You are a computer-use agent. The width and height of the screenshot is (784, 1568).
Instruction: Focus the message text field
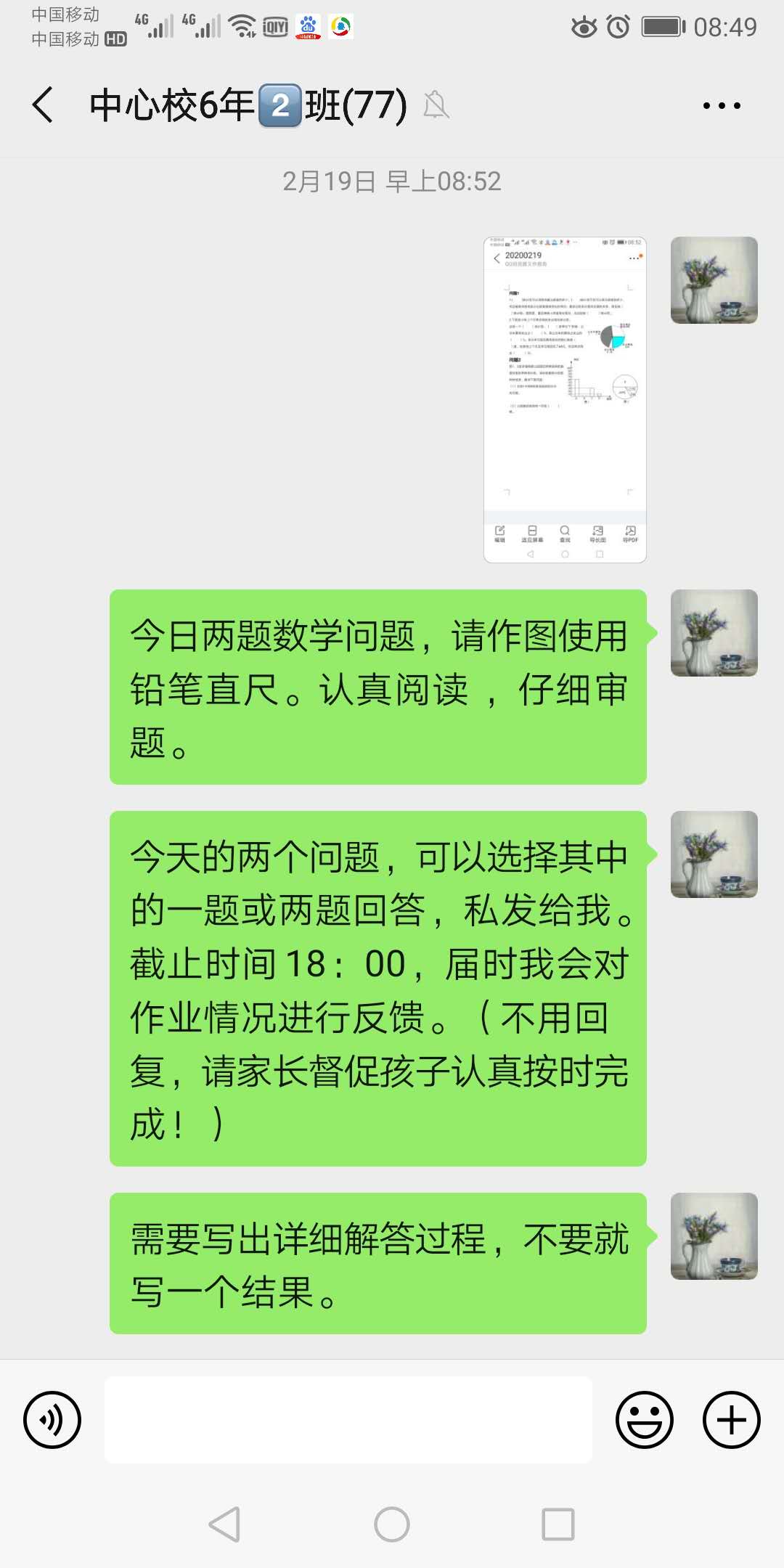(x=348, y=1420)
